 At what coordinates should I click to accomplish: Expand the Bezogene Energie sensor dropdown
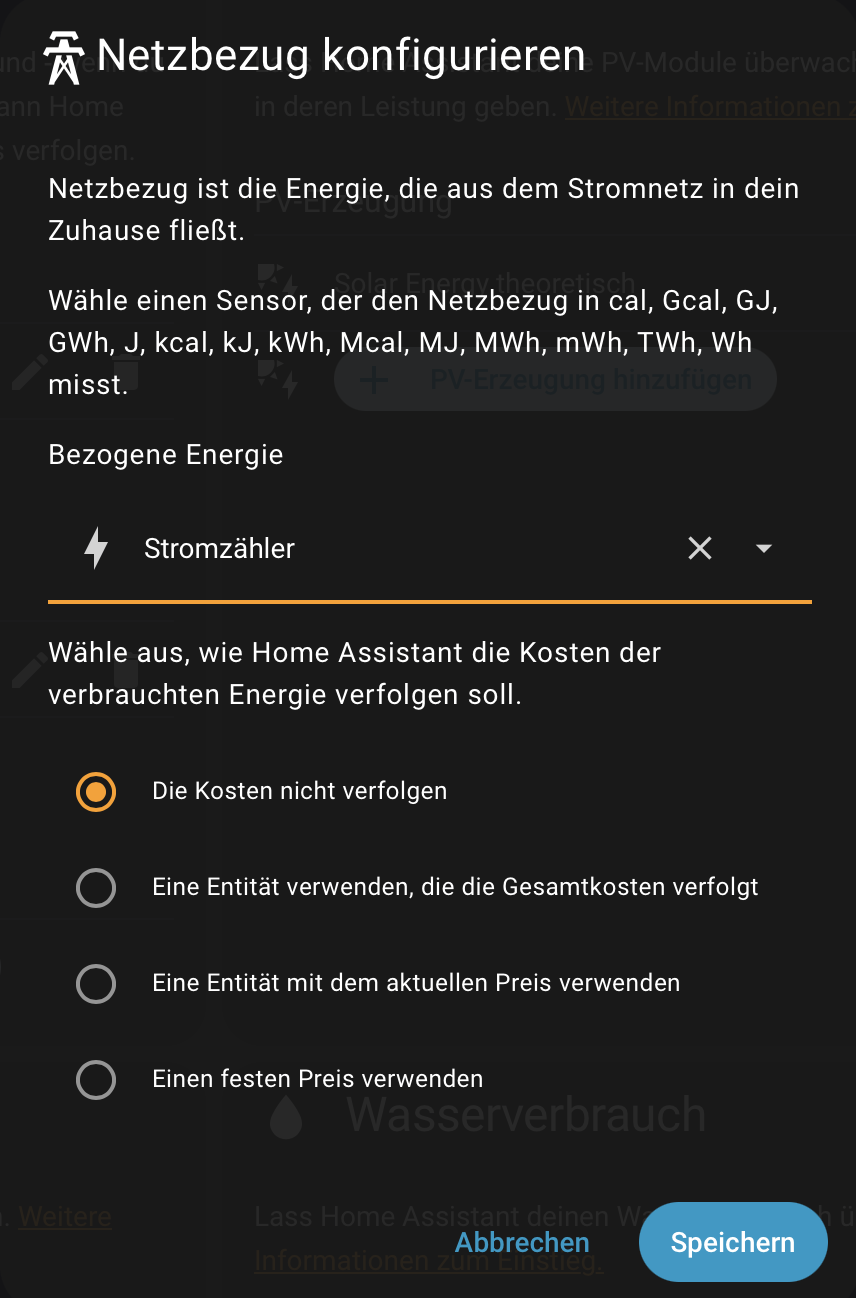pyautogui.click(x=764, y=548)
